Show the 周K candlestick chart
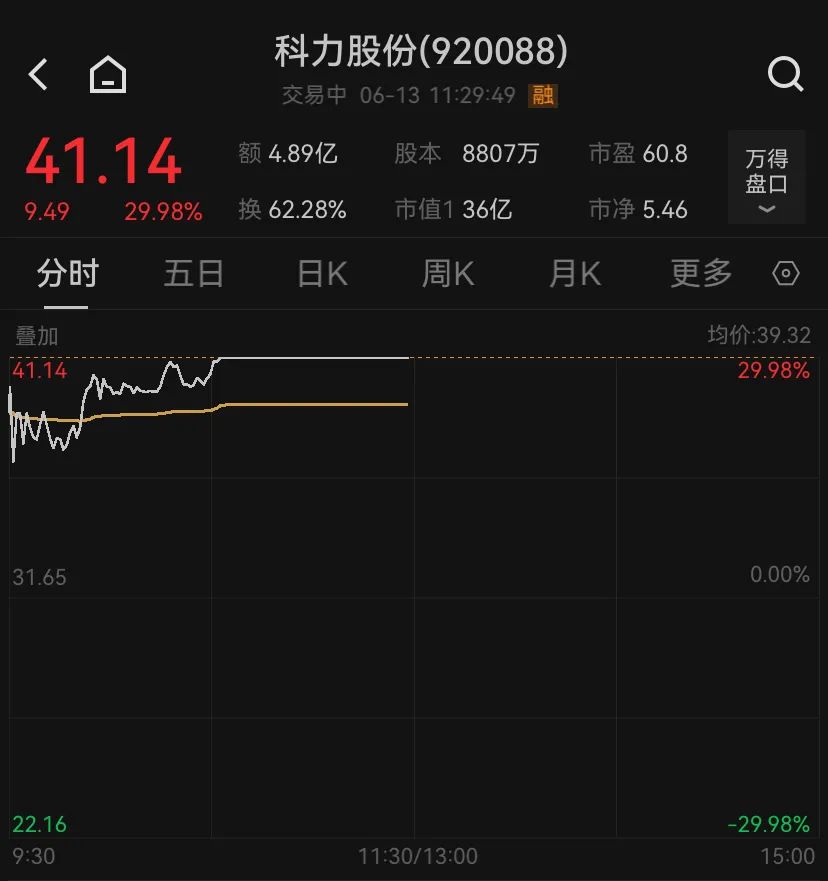Screen dimensions: 828x881 pyautogui.click(x=448, y=273)
